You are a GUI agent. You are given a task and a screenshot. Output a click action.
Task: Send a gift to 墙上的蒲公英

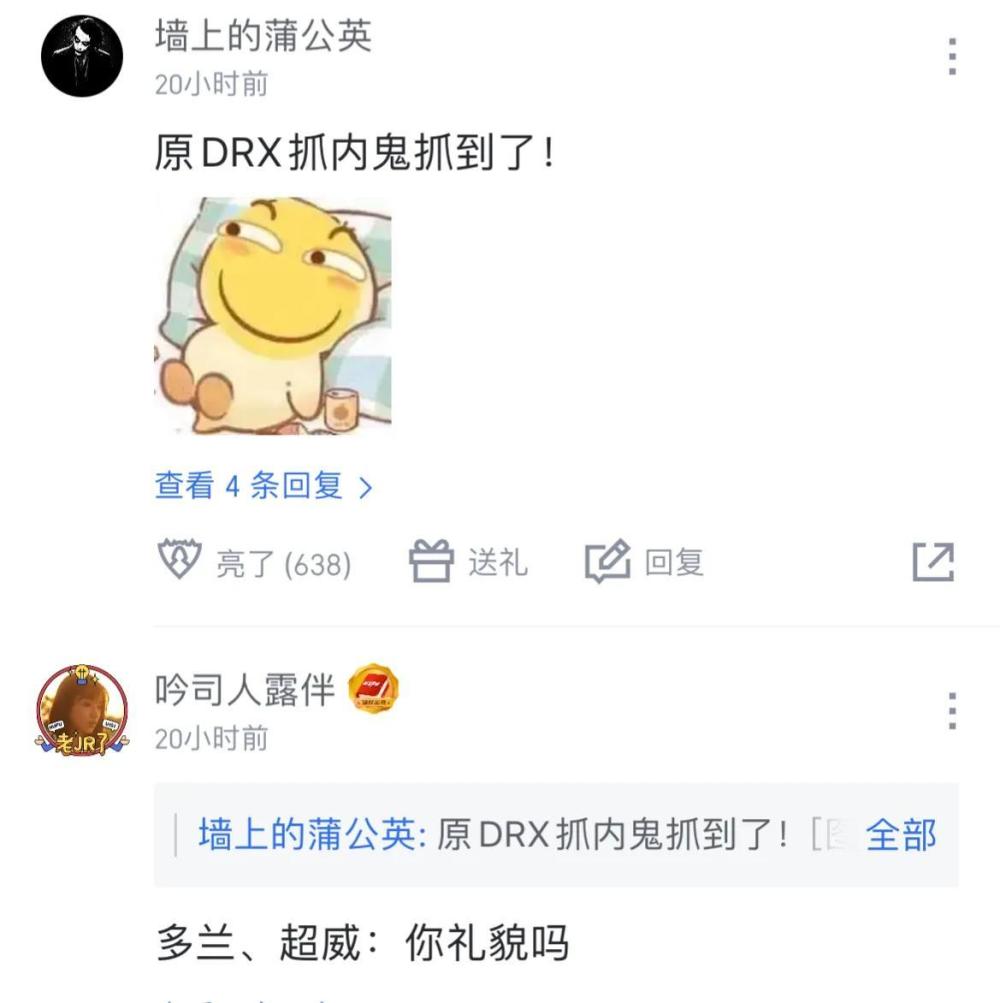pos(469,562)
